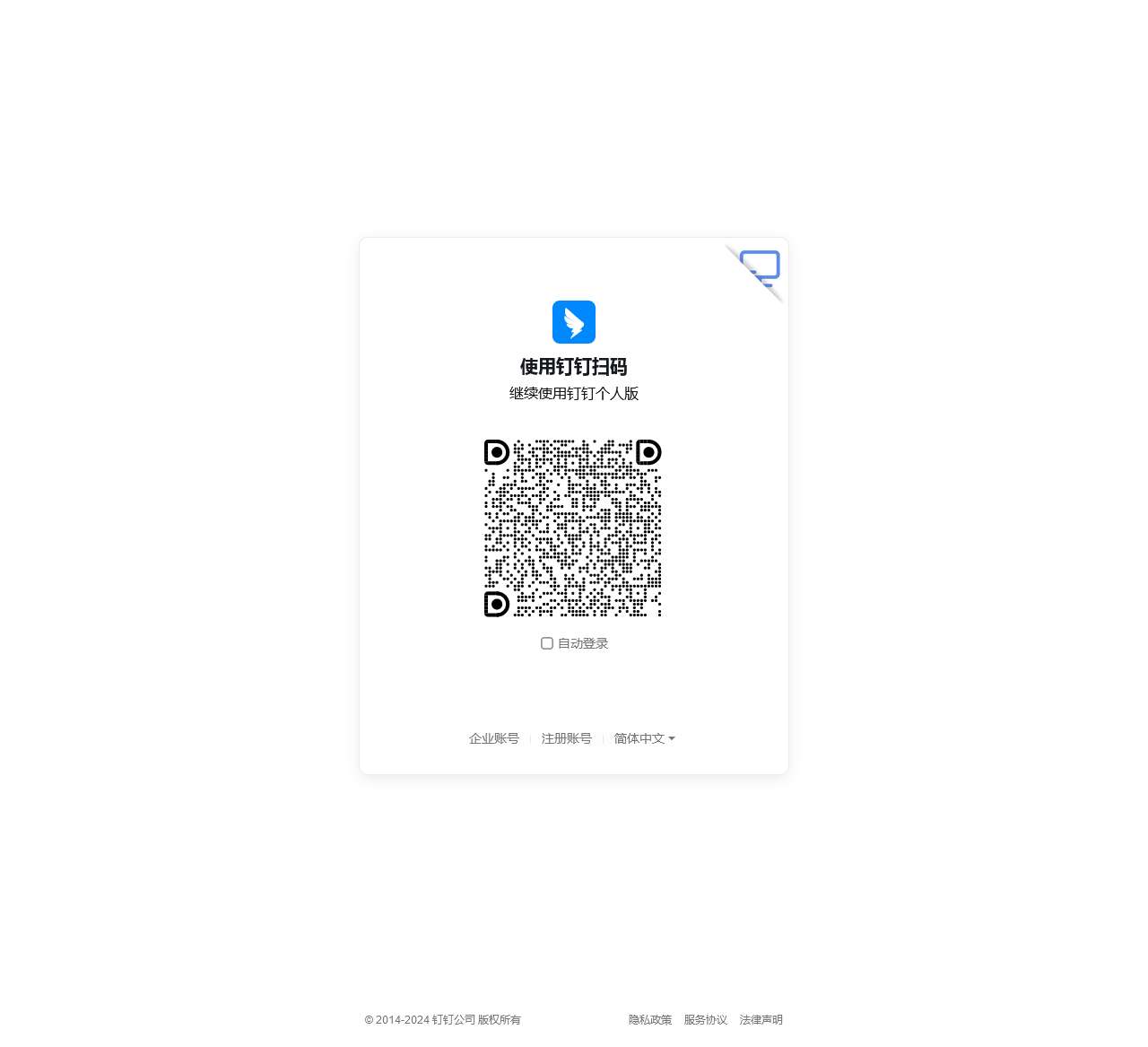Open the 法律声明 link
The image size is (1148, 1047).
(x=761, y=1020)
